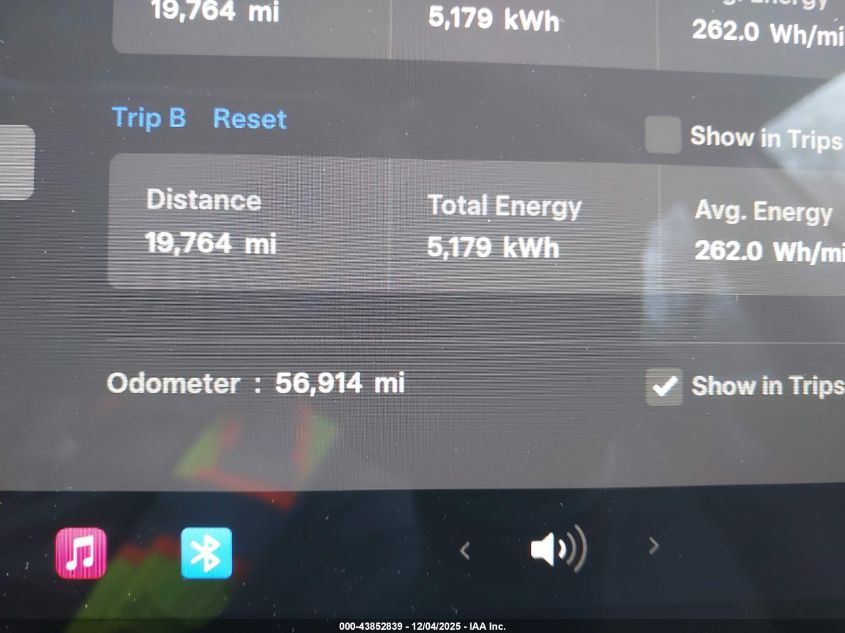This screenshot has height=633, width=845.
Task: Reset the Trip B statistics
Action: click(249, 119)
